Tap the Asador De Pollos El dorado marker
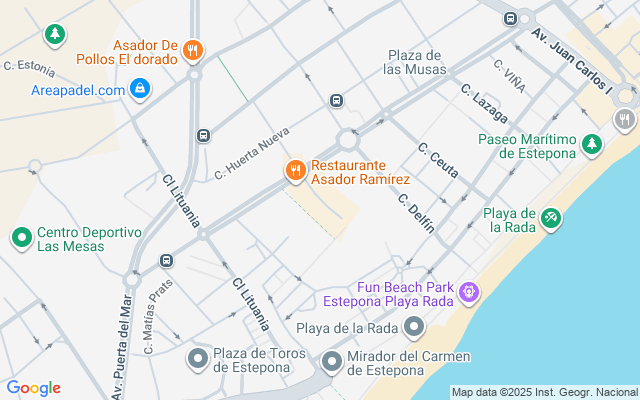 pos(194,47)
